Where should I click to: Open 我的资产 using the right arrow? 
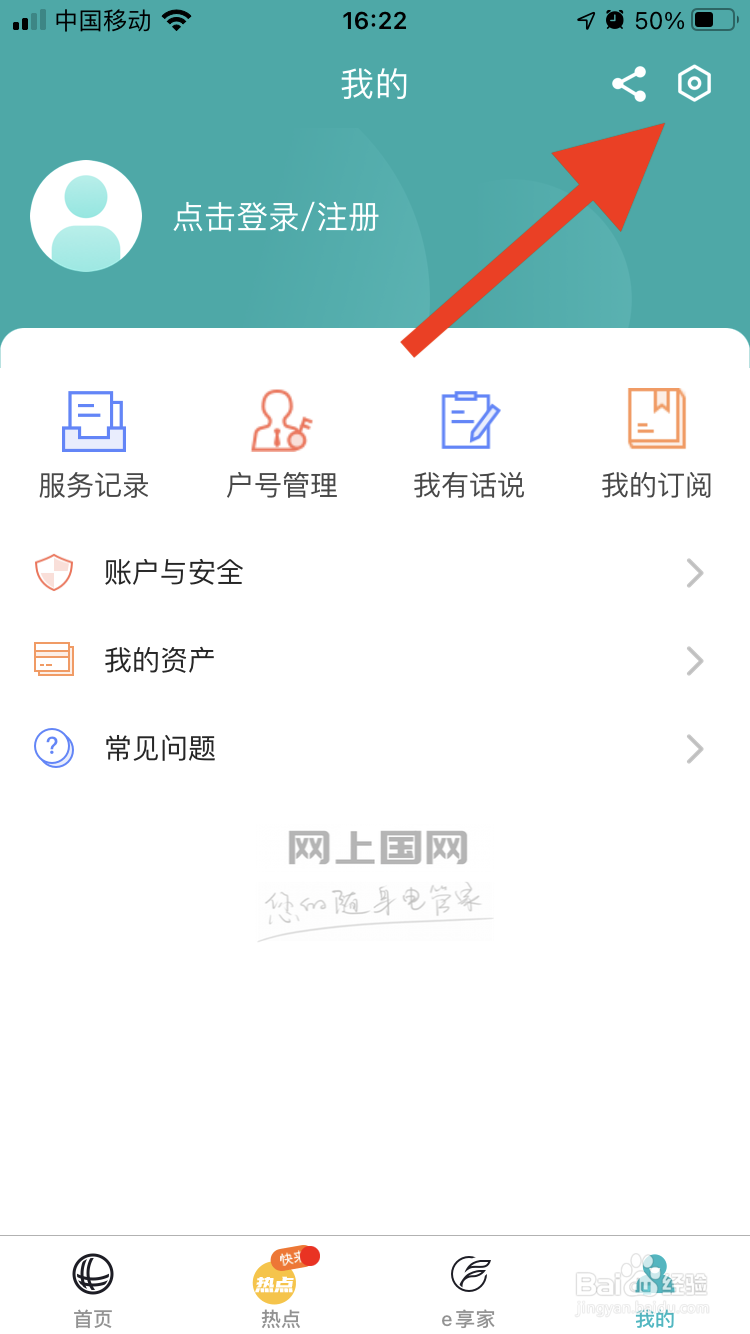[695, 660]
